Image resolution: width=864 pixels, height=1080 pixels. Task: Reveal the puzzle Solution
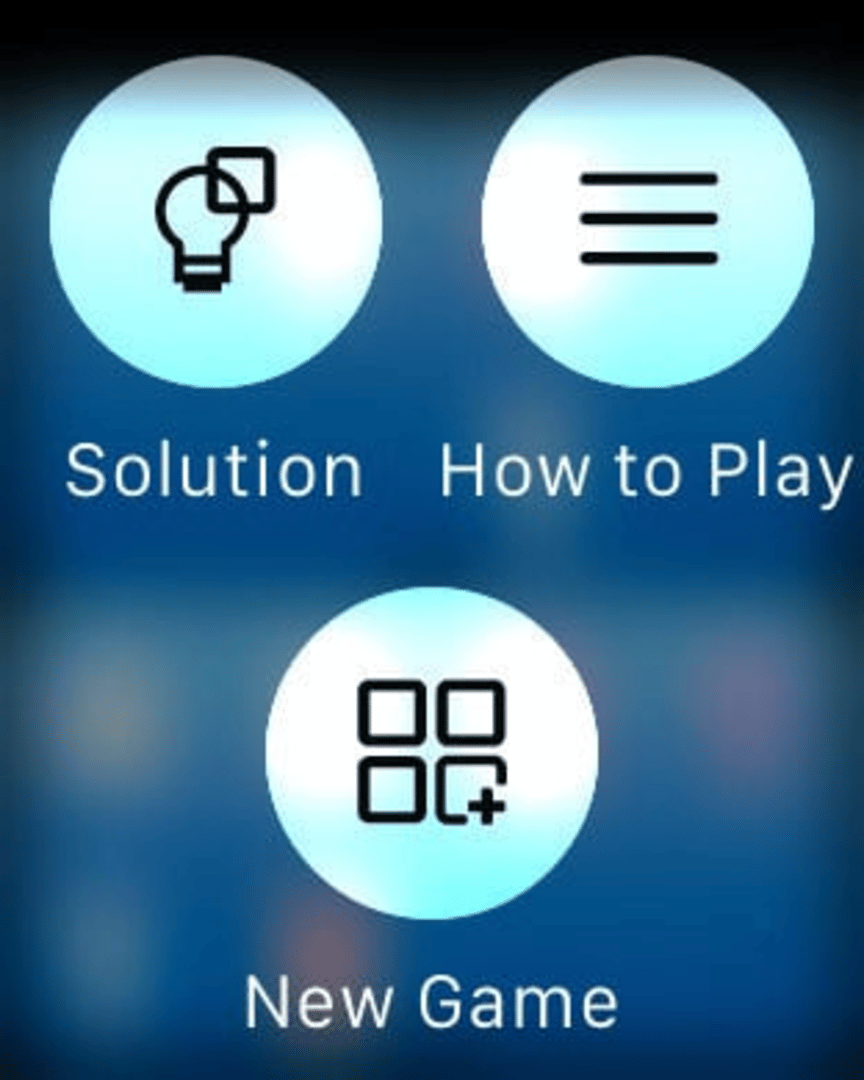pyautogui.click(x=215, y=221)
